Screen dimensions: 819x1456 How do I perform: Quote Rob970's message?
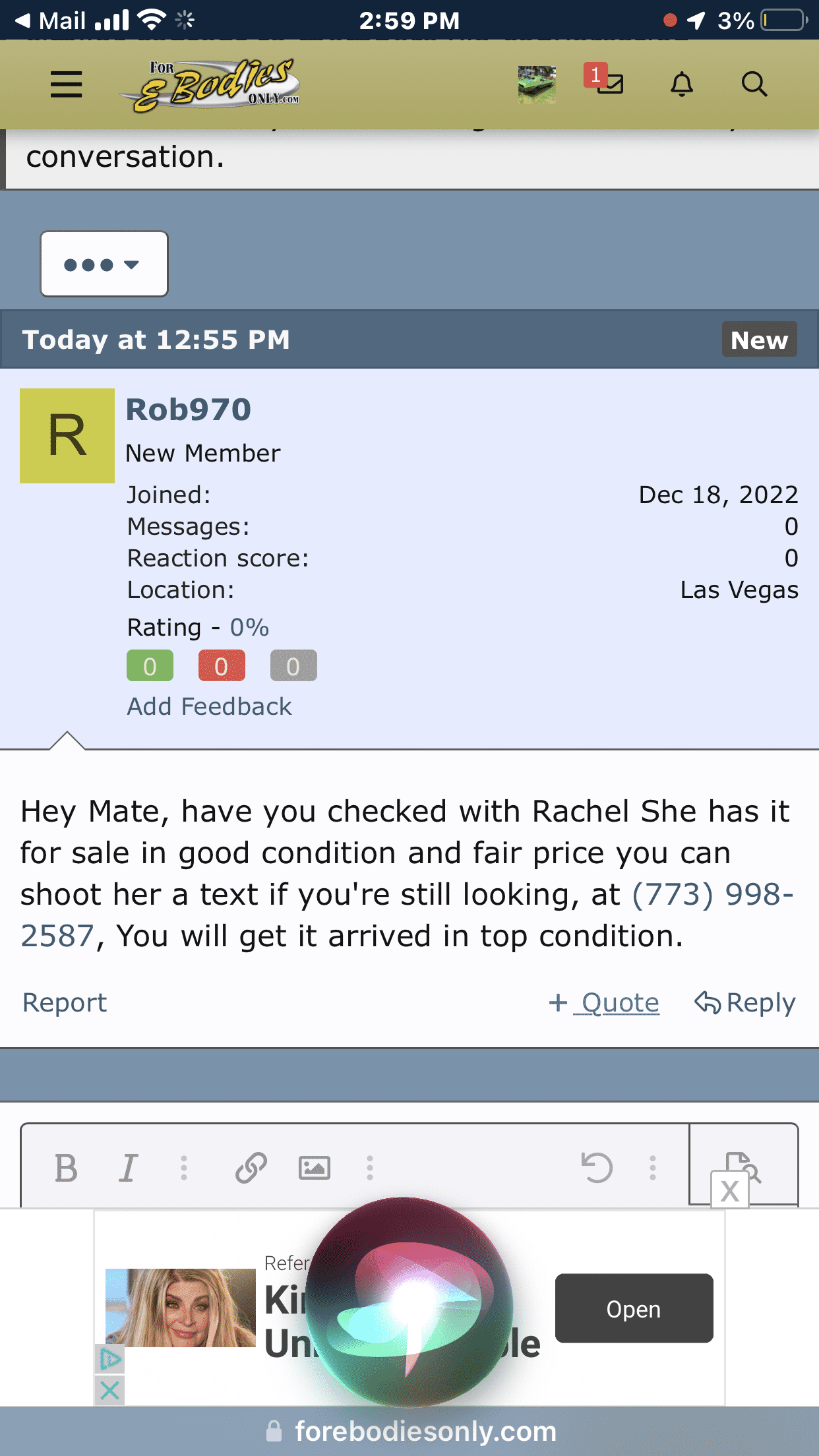(605, 1002)
